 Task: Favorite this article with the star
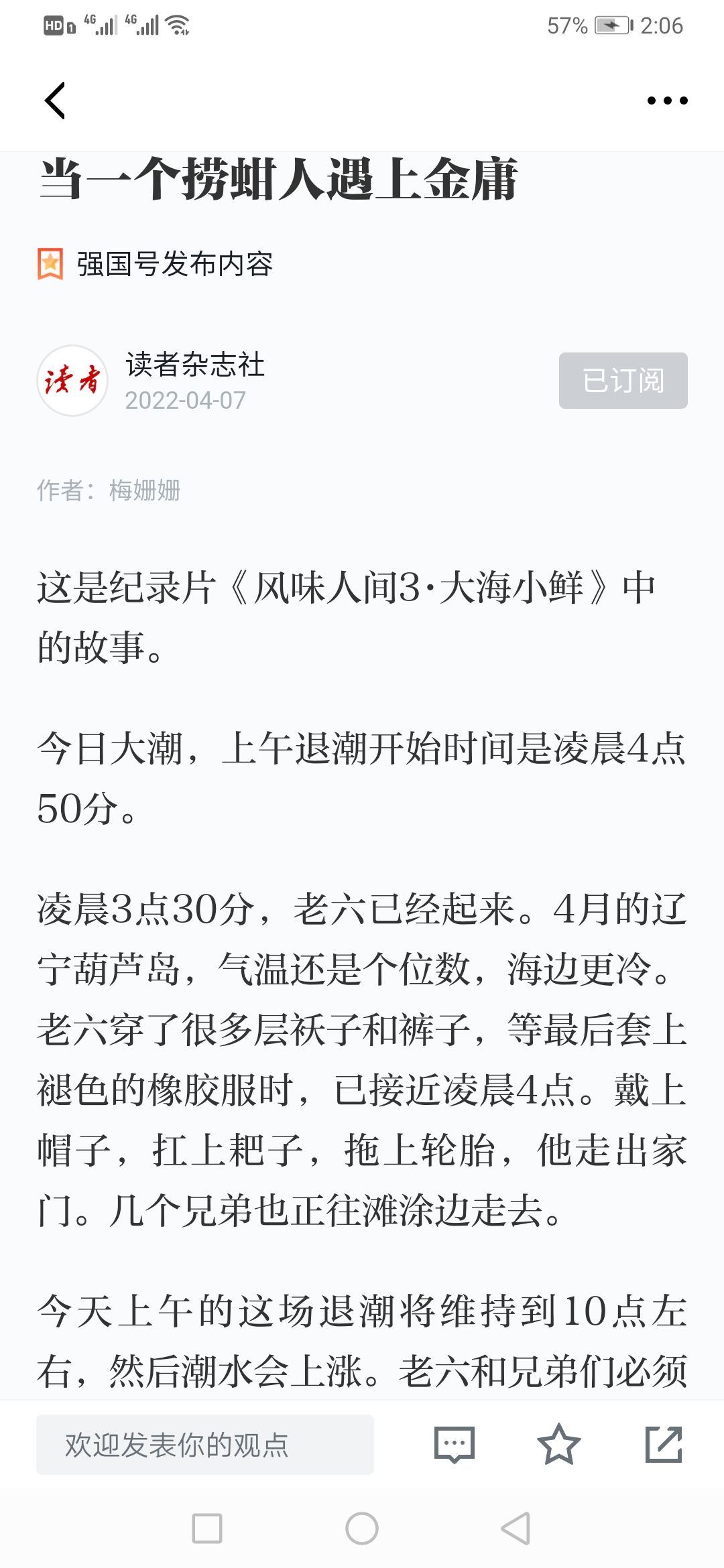pos(558,1445)
